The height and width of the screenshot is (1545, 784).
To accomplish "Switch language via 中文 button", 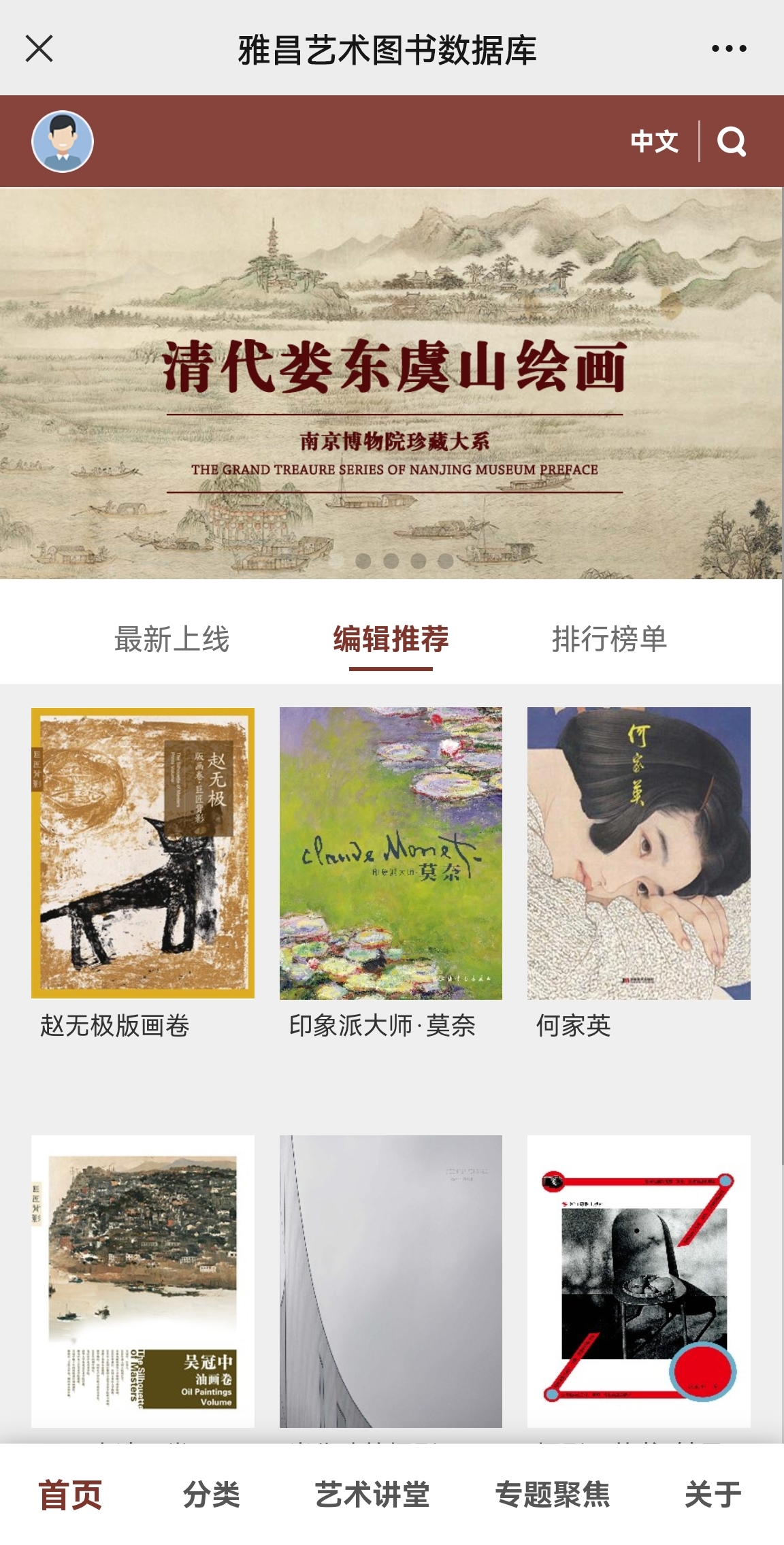I will [654, 142].
